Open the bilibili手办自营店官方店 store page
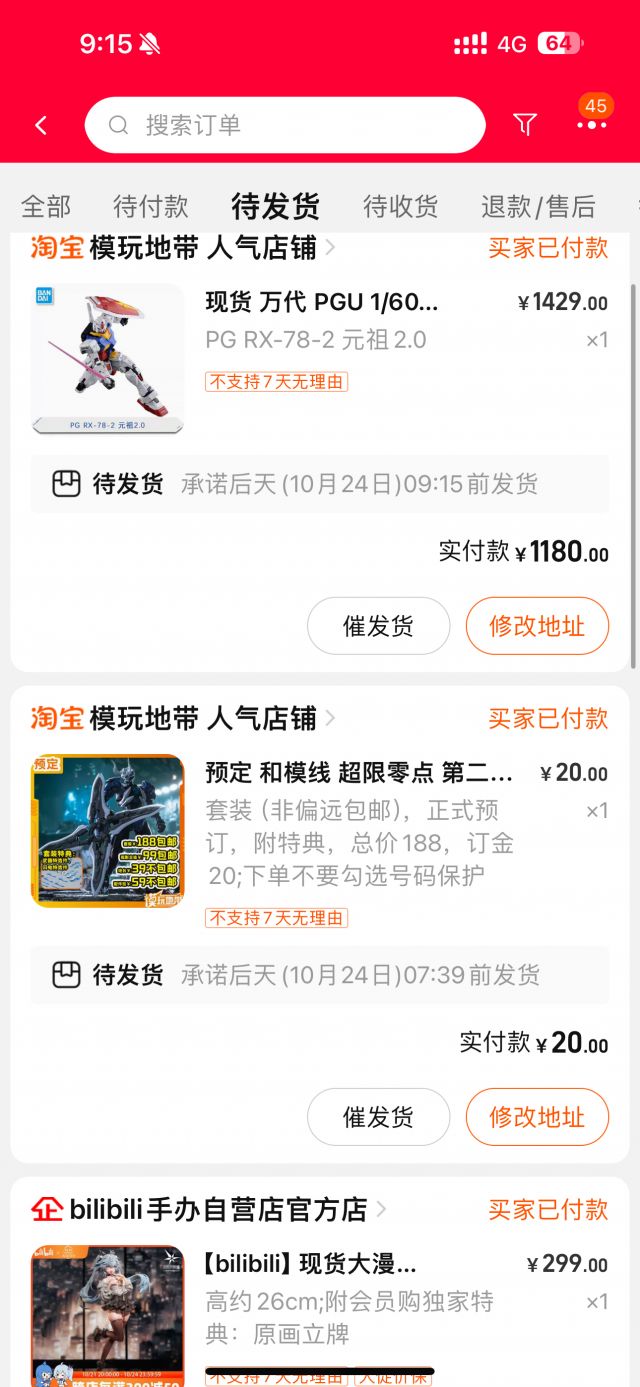The image size is (640, 1387). pyautogui.click(x=218, y=1209)
